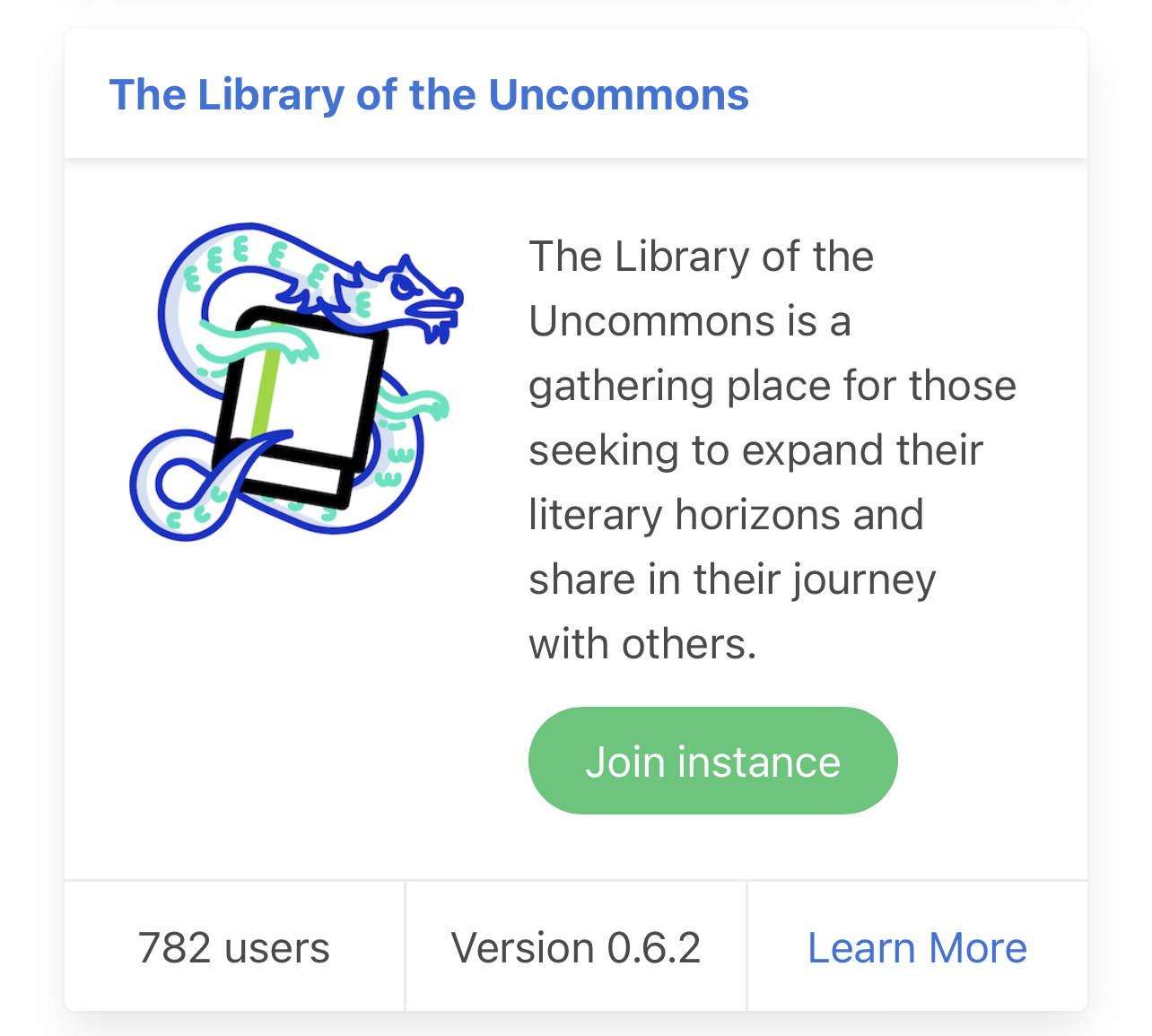This screenshot has width=1152, height=1036.
Task: Tap the green Join instance button
Action: (712, 762)
